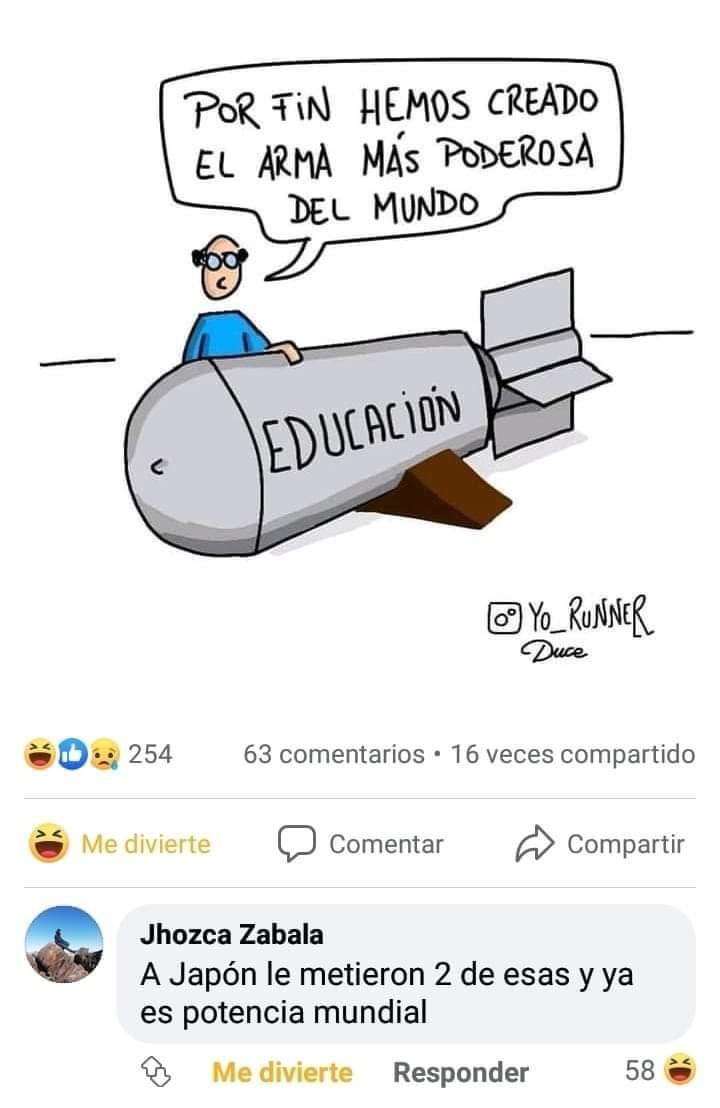Open the 63 comentarios list

(x=334, y=754)
